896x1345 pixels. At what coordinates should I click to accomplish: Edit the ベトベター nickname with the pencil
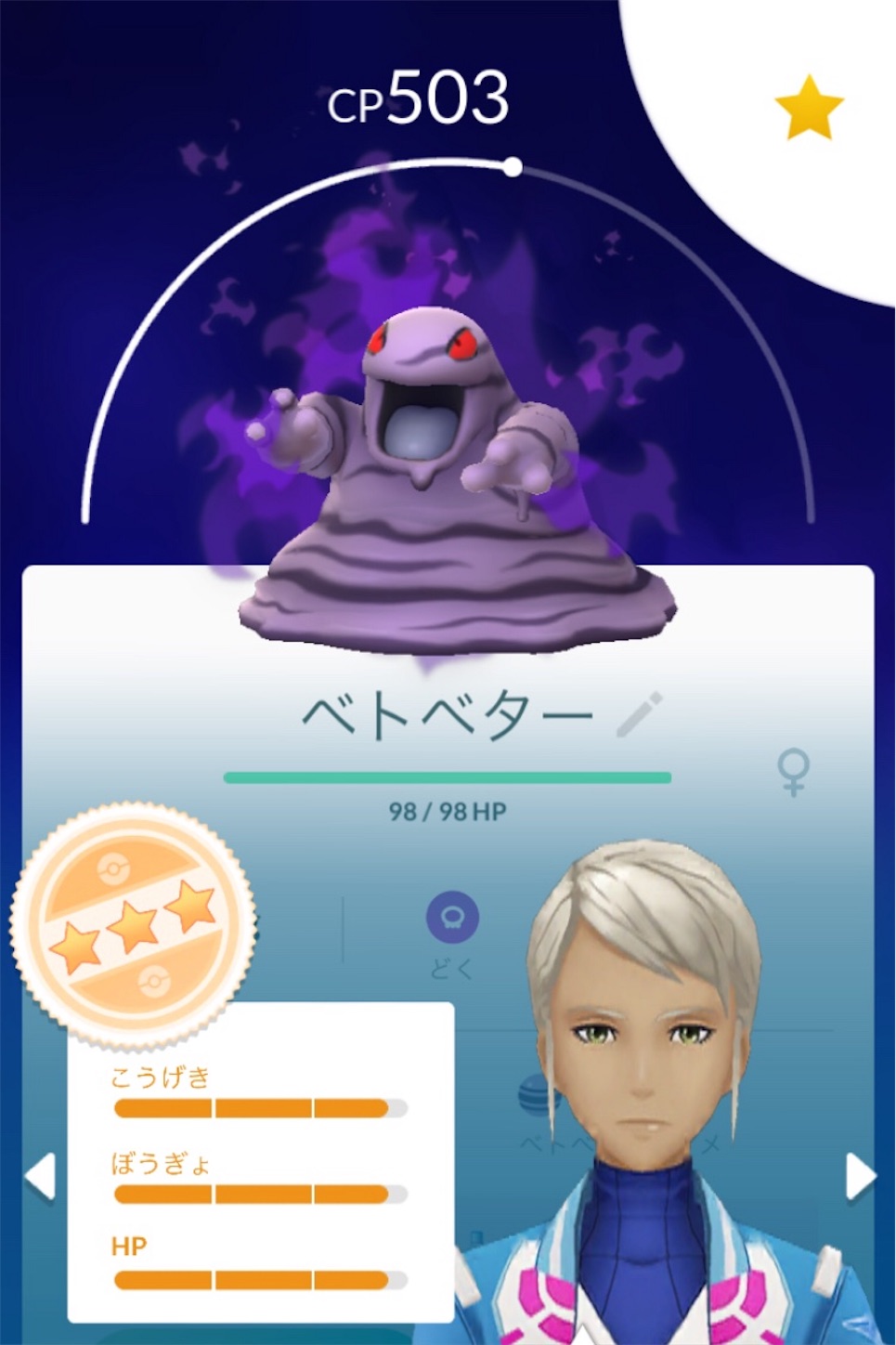(x=640, y=713)
